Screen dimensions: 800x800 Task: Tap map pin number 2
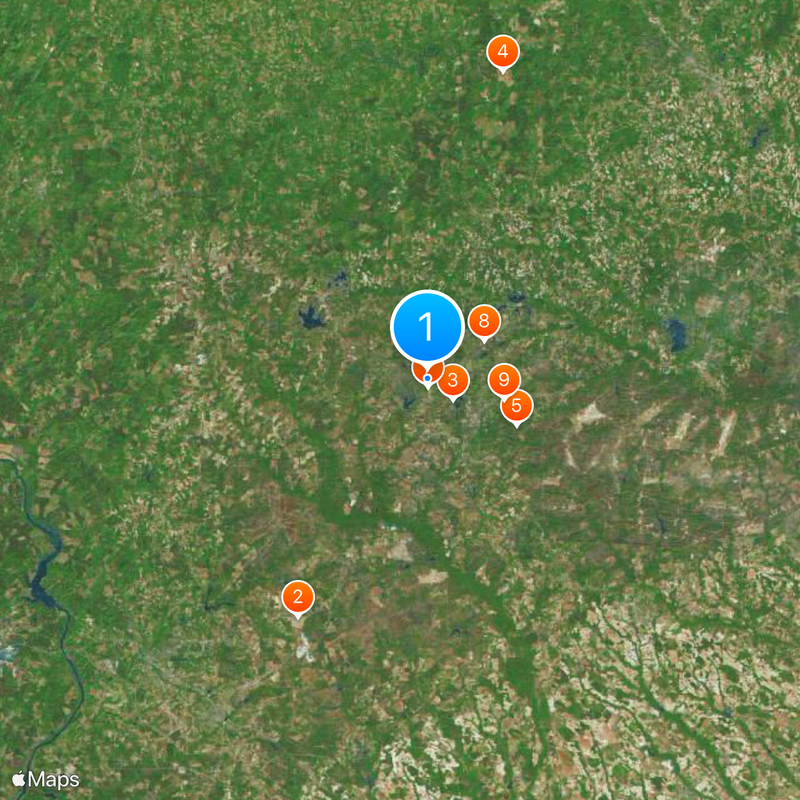pyautogui.click(x=297, y=597)
